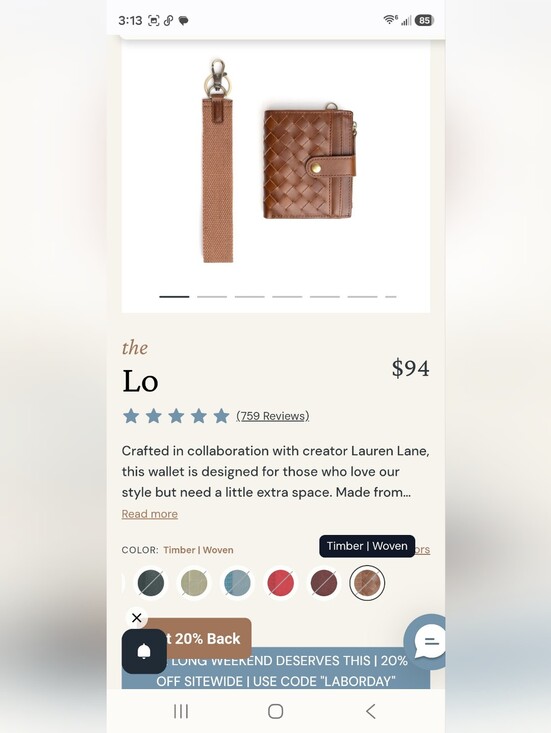Pick the red color swatch
The width and height of the screenshot is (551, 733).
coord(280,583)
